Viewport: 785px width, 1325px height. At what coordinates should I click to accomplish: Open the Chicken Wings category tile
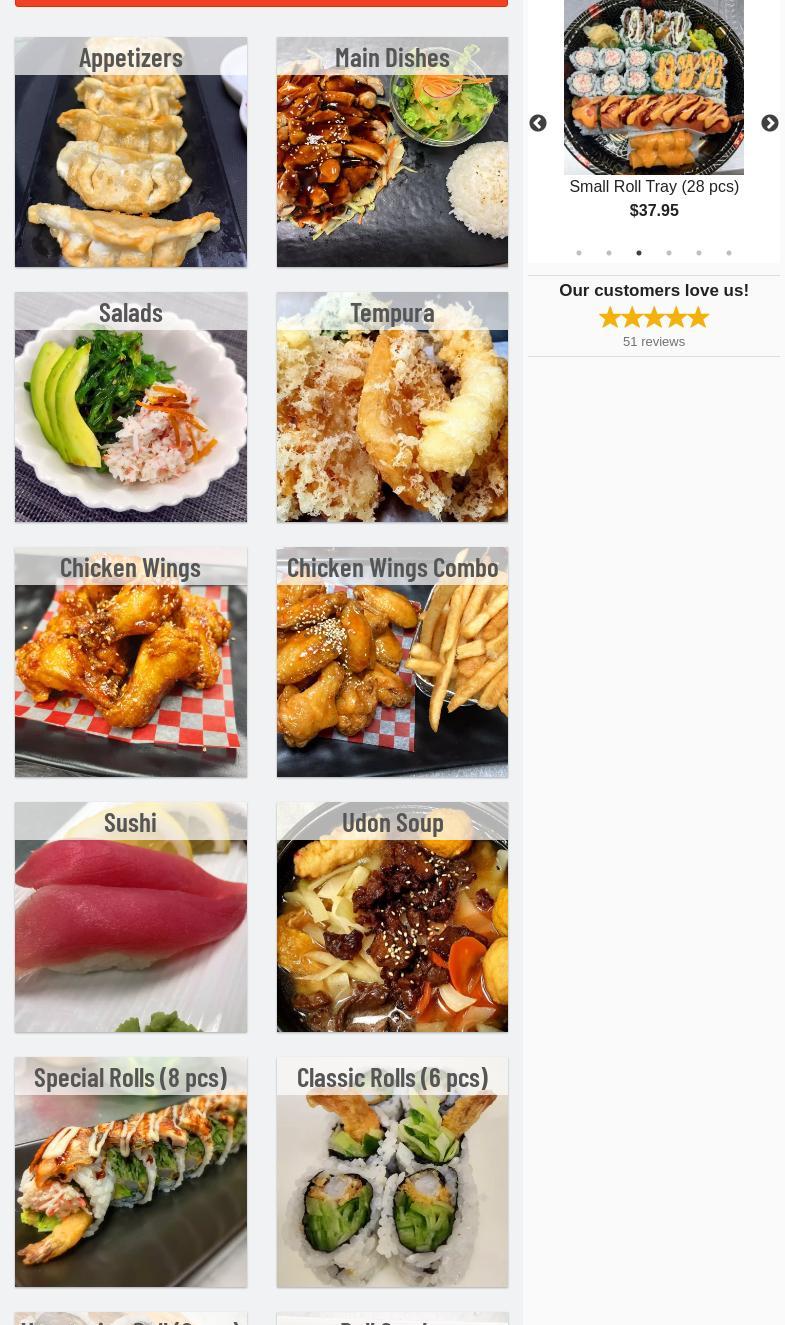point(130,662)
